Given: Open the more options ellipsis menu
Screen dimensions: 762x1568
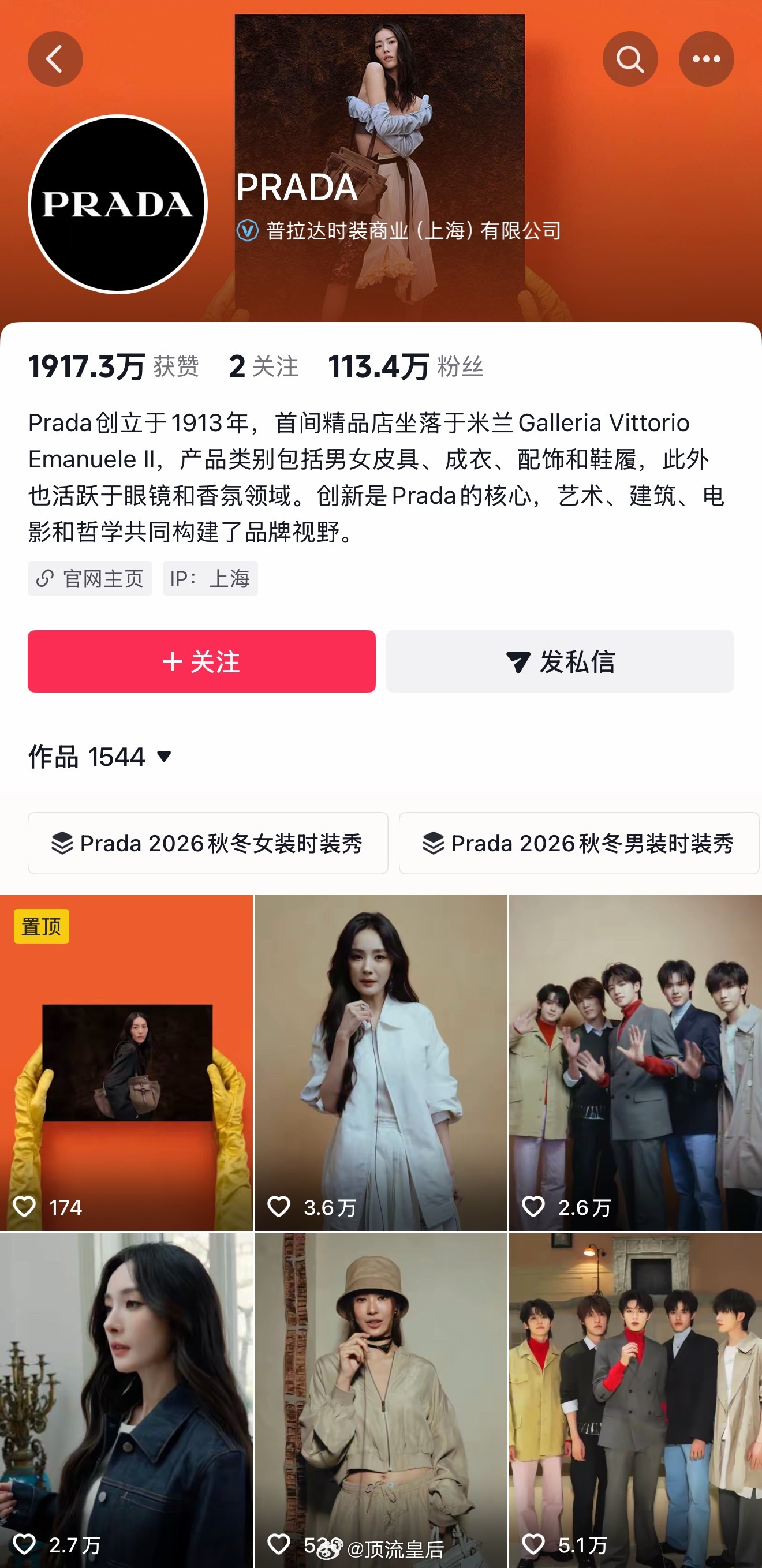Looking at the screenshot, I should (x=706, y=58).
